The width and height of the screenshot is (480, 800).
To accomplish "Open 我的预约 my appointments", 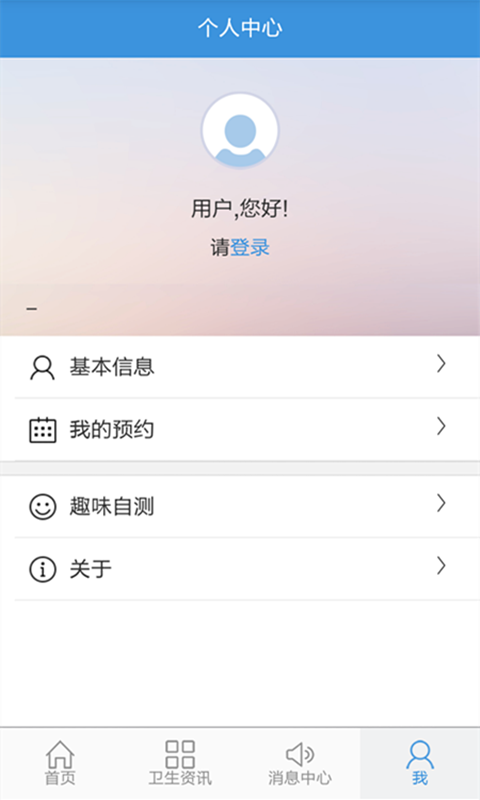I will point(240,430).
